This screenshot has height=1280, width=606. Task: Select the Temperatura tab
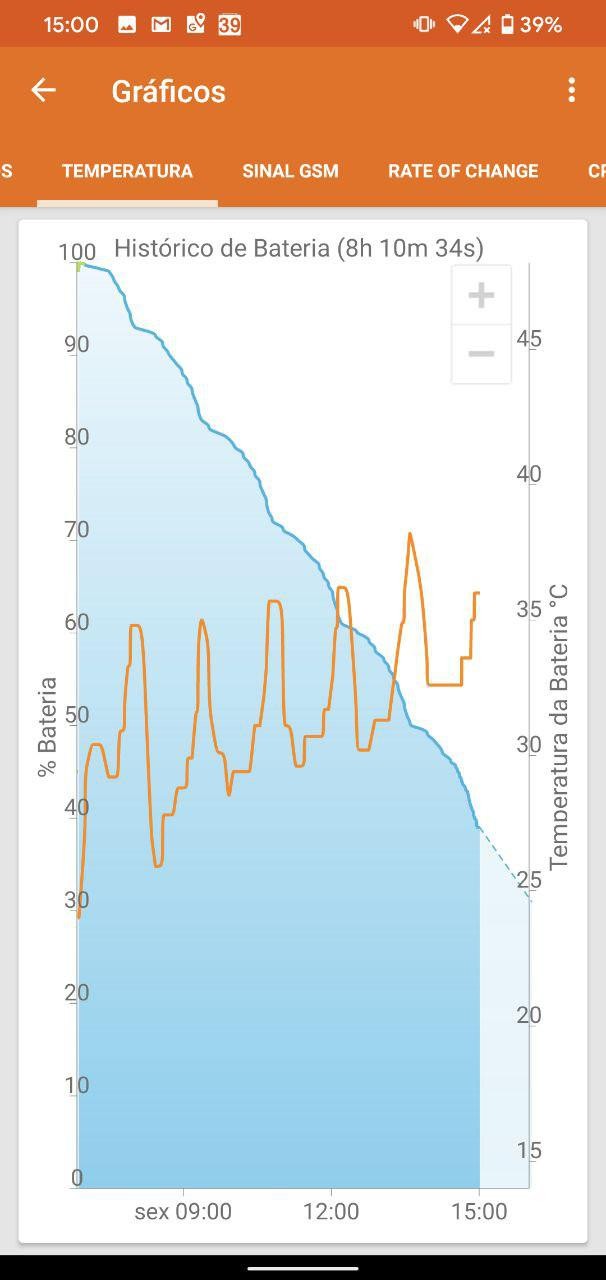pos(127,171)
